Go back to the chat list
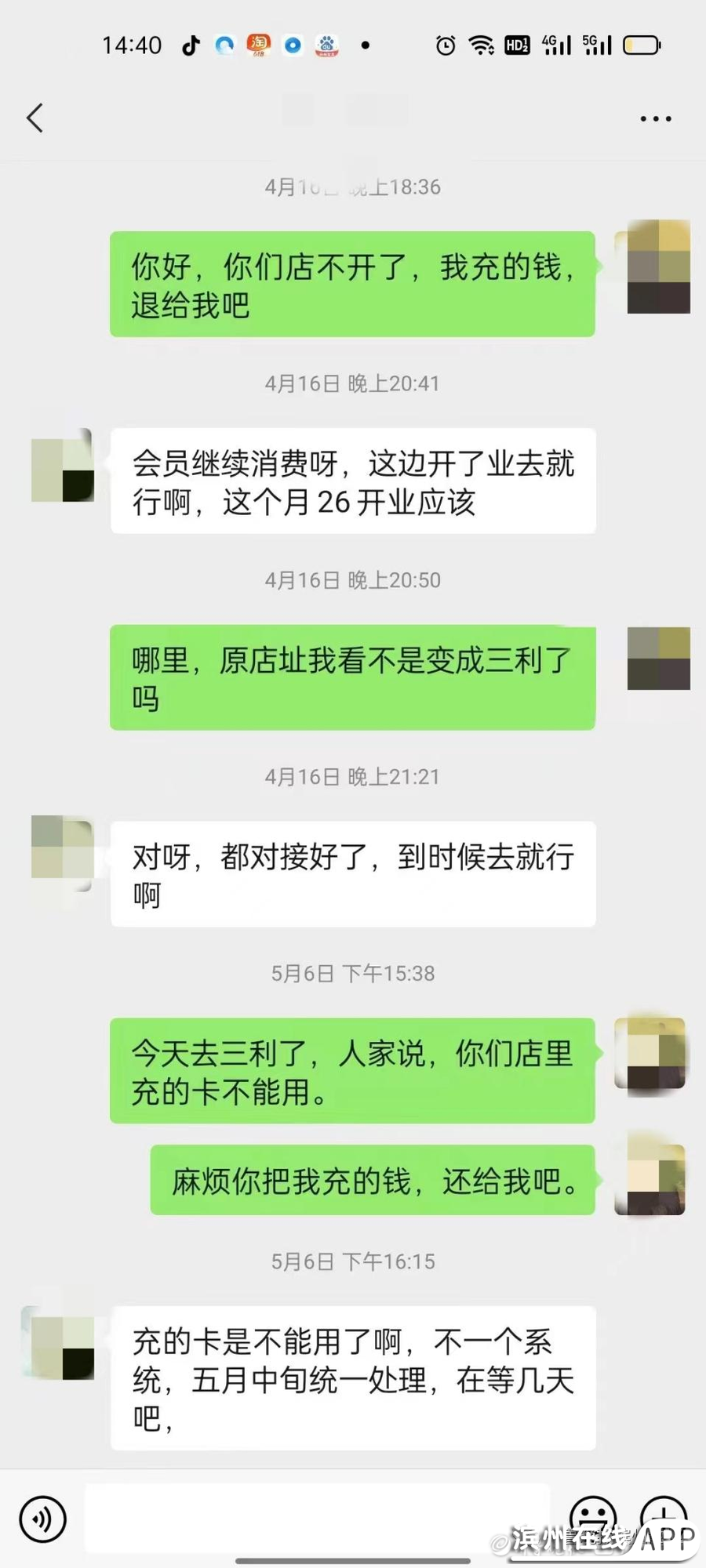Image resolution: width=706 pixels, height=1568 pixels. (x=35, y=118)
